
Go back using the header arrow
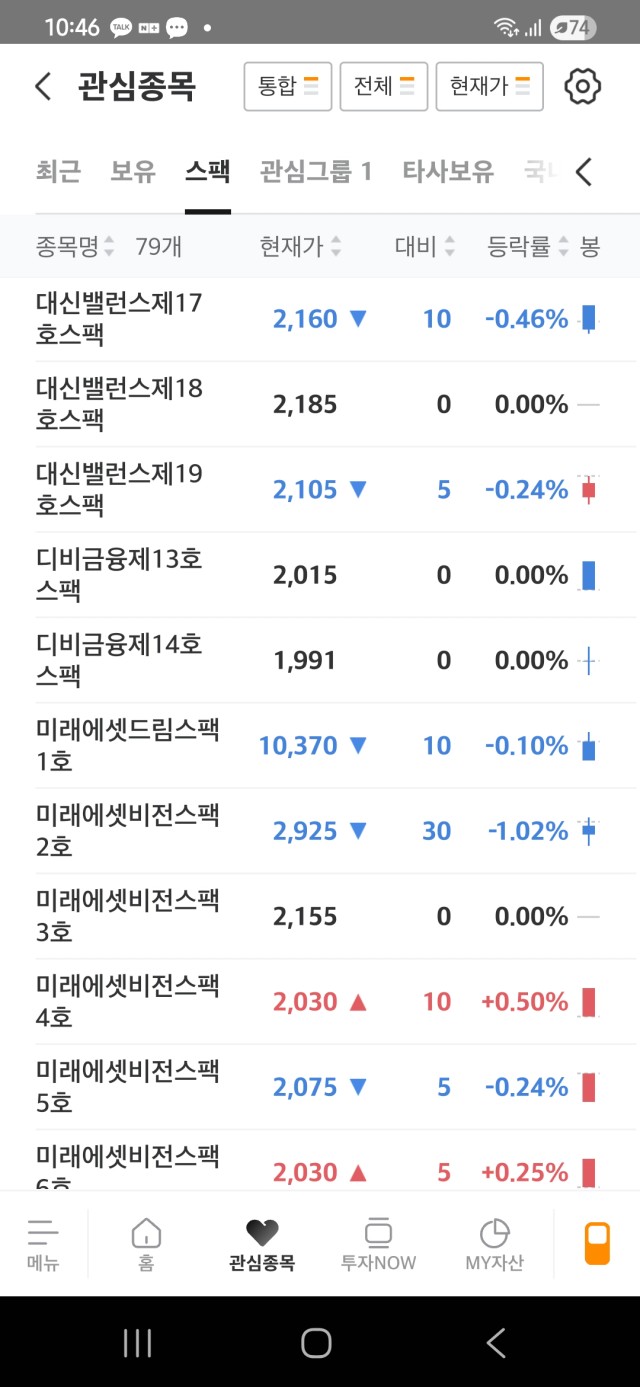pos(42,87)
